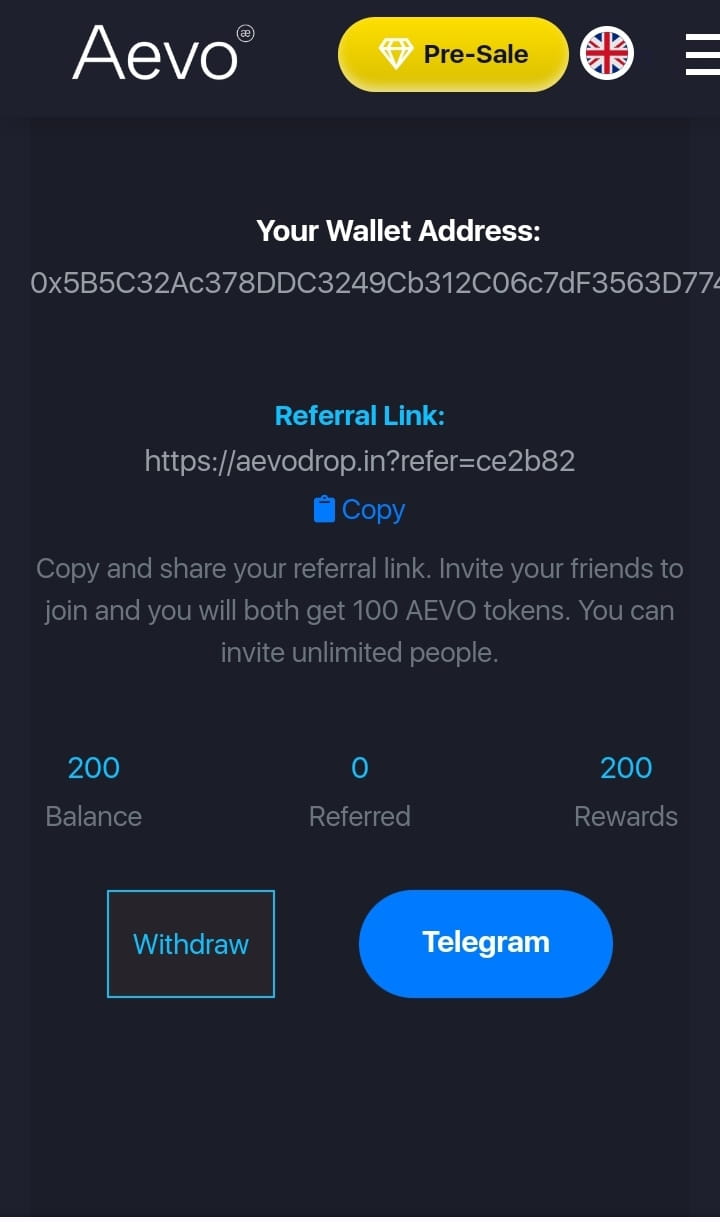This screenshot has height=1222, width=720.
Task: Click the Rewards value showing 200
Action: pos(626,767)
